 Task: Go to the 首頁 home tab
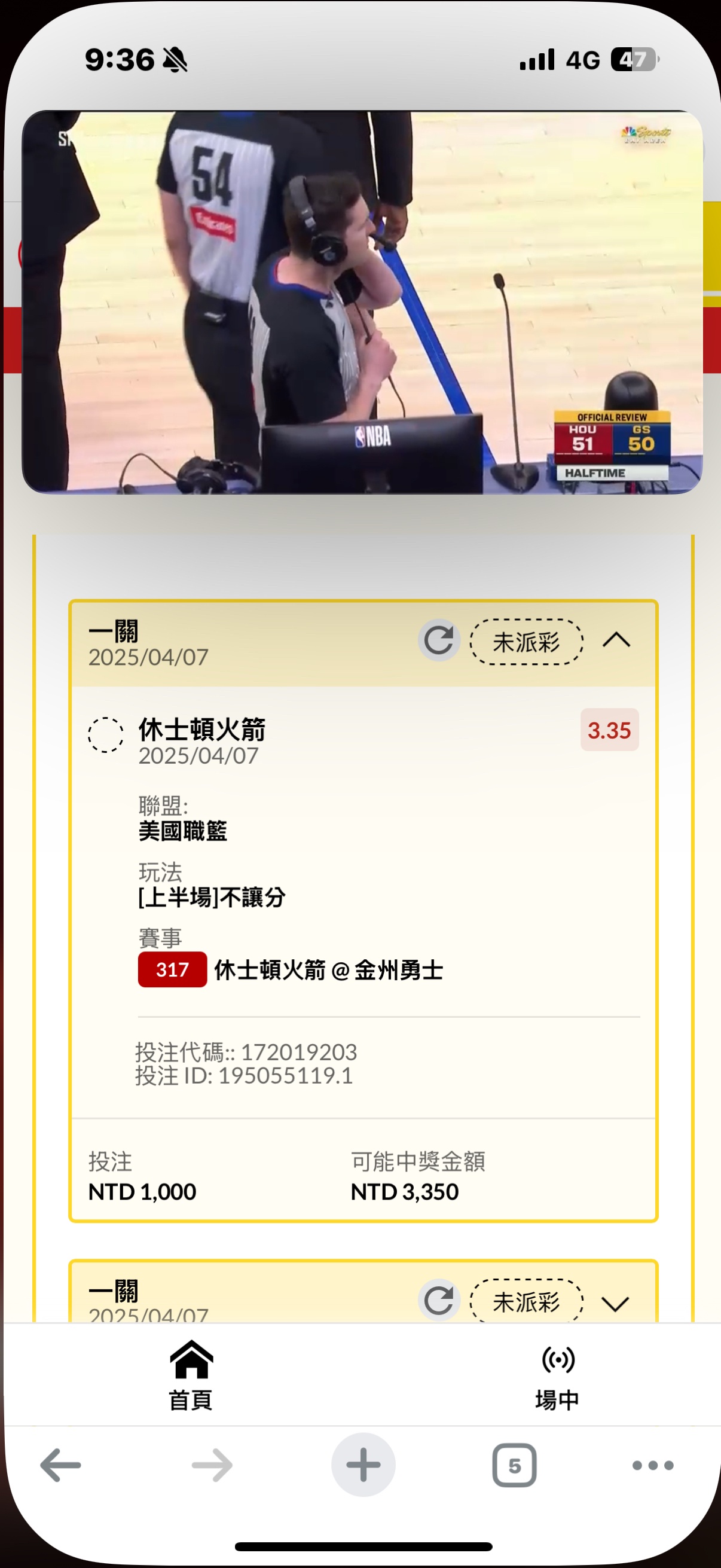pyautogui.click(x=191, y=1374)
